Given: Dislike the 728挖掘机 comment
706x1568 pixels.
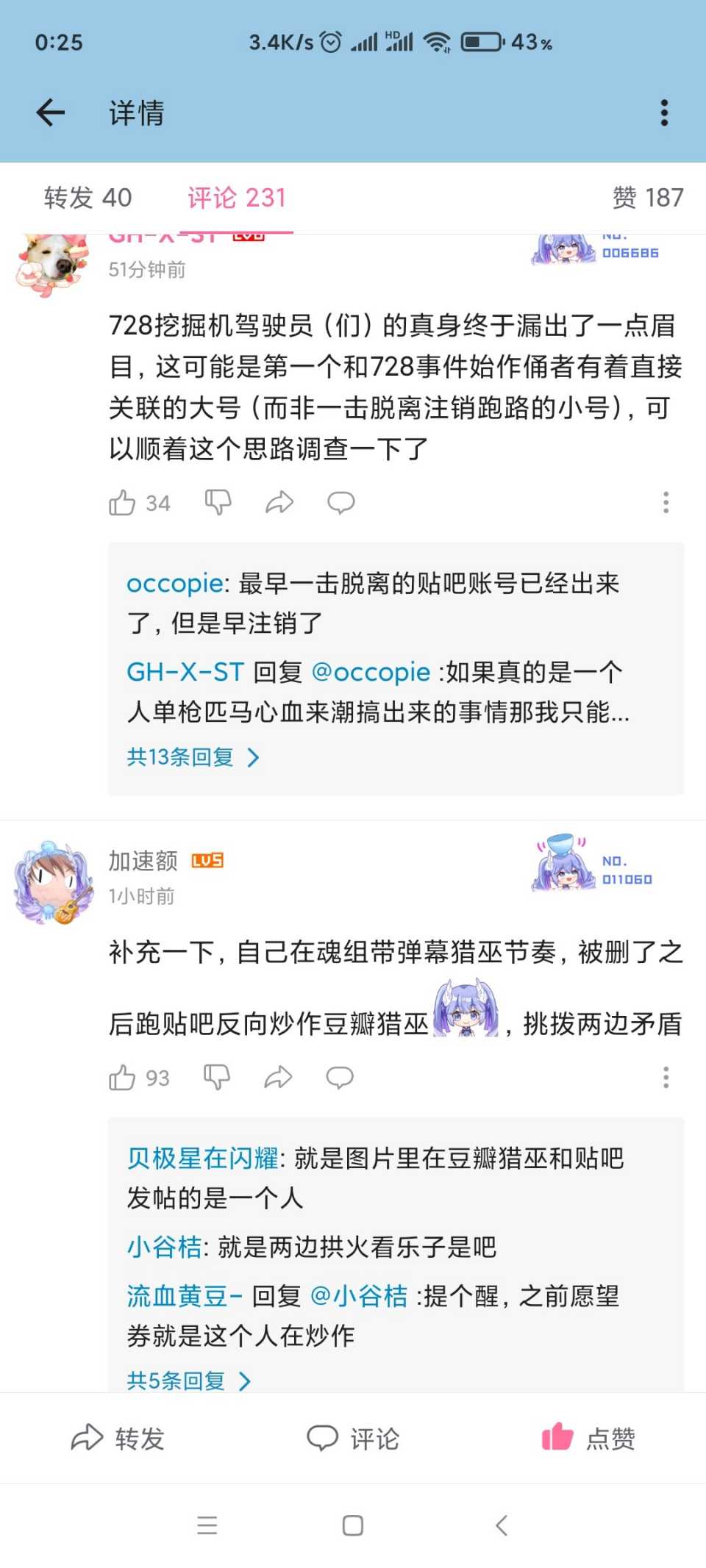Looking at the screenshot, I should pyautogui.click(x=218, y=503).
